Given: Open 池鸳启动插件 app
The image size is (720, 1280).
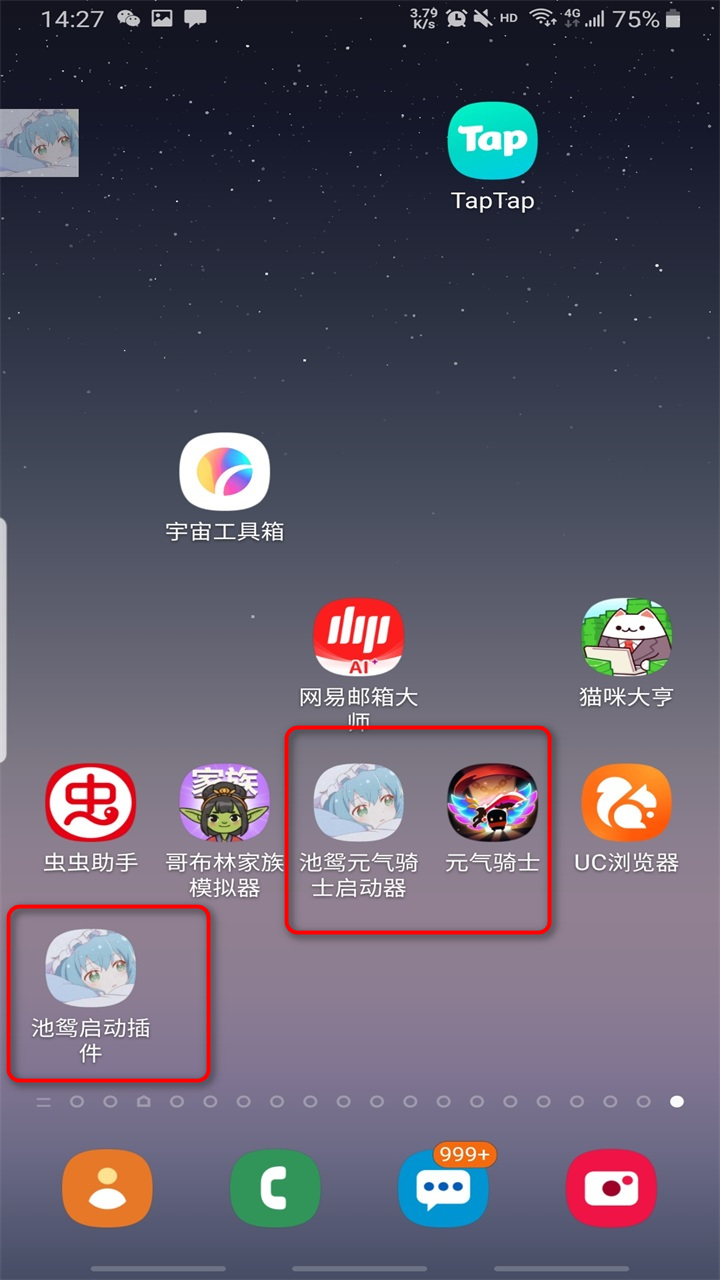Looking at the screenshot, I should coord(91,968).
